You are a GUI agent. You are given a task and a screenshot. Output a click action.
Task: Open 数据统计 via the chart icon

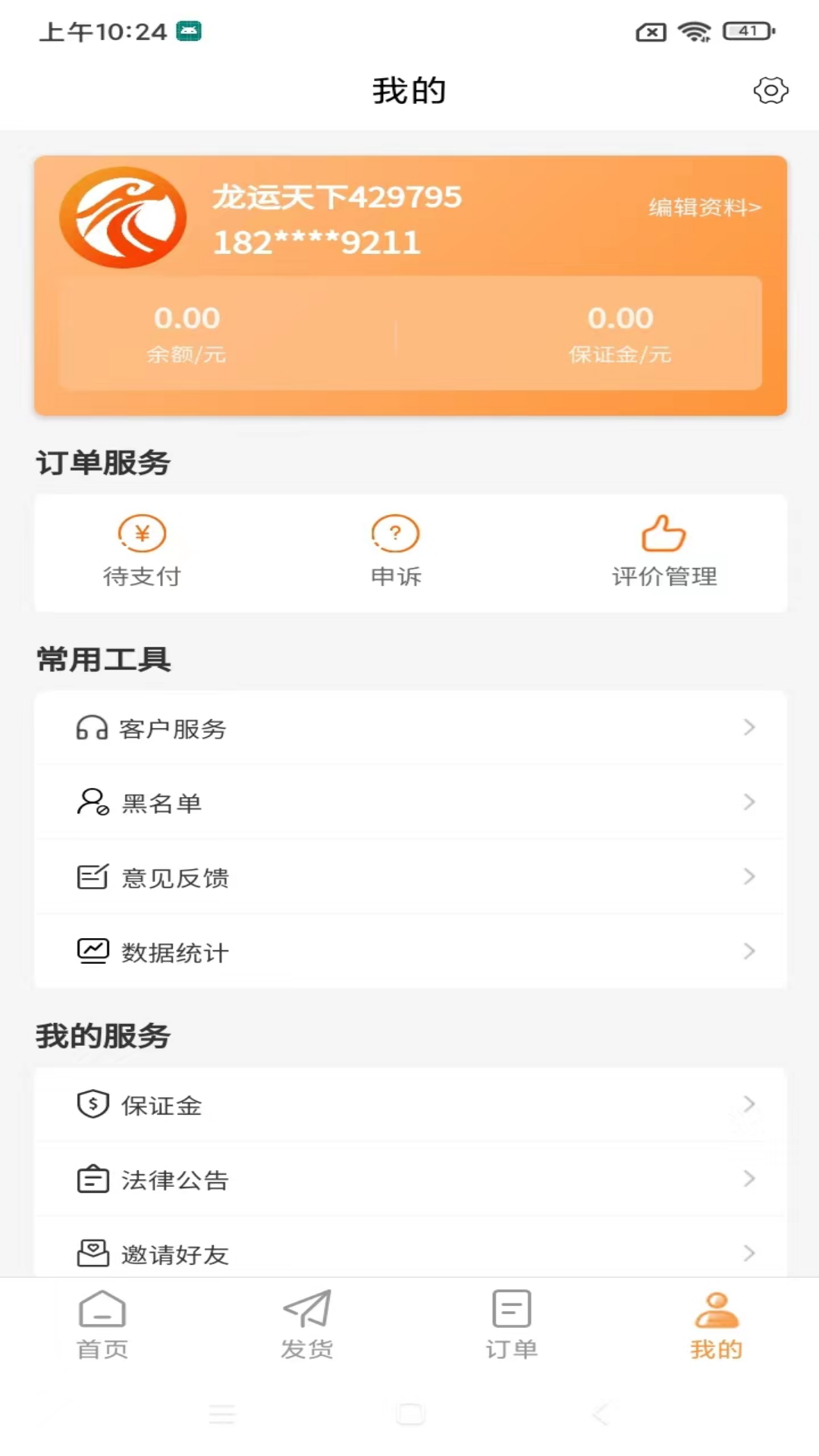coord(93,951)
